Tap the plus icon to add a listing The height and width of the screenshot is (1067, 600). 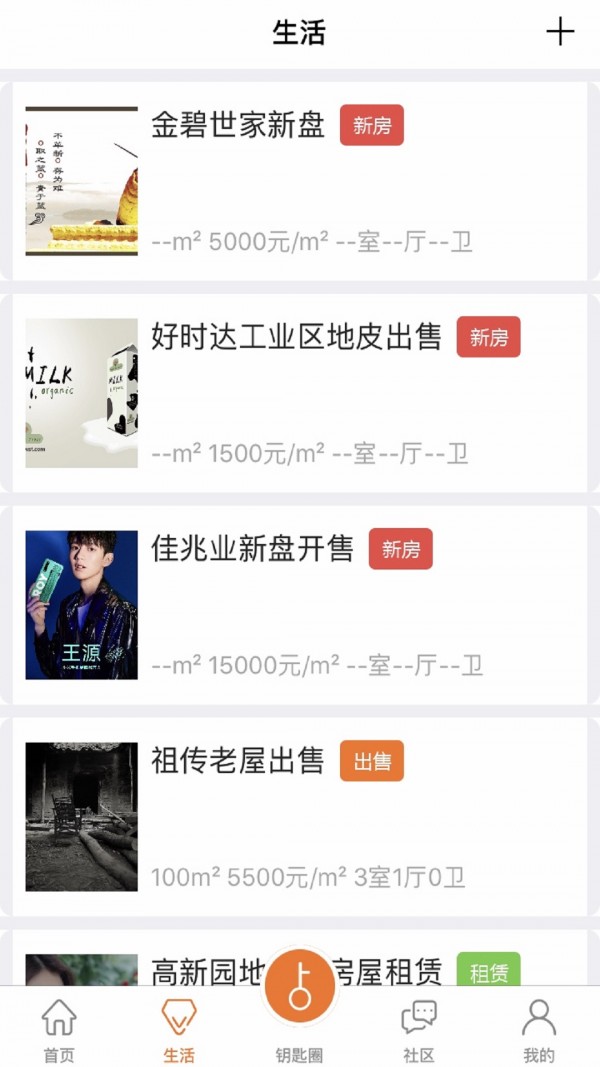point(560,32)
